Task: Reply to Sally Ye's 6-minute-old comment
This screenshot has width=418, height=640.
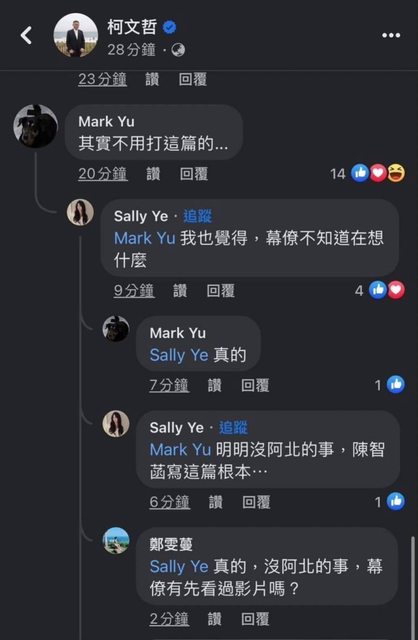Action: (256, 502)
